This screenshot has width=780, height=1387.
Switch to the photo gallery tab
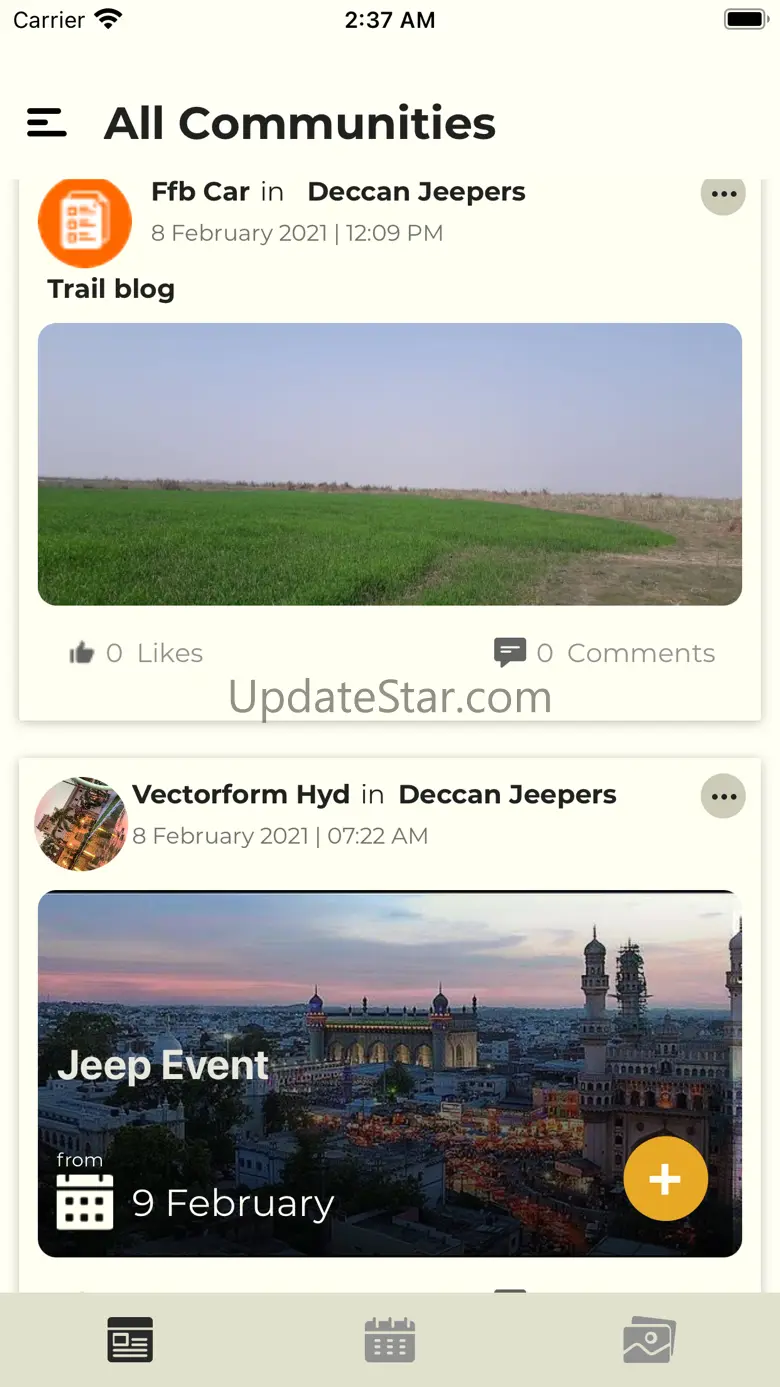coord(650,1340)
